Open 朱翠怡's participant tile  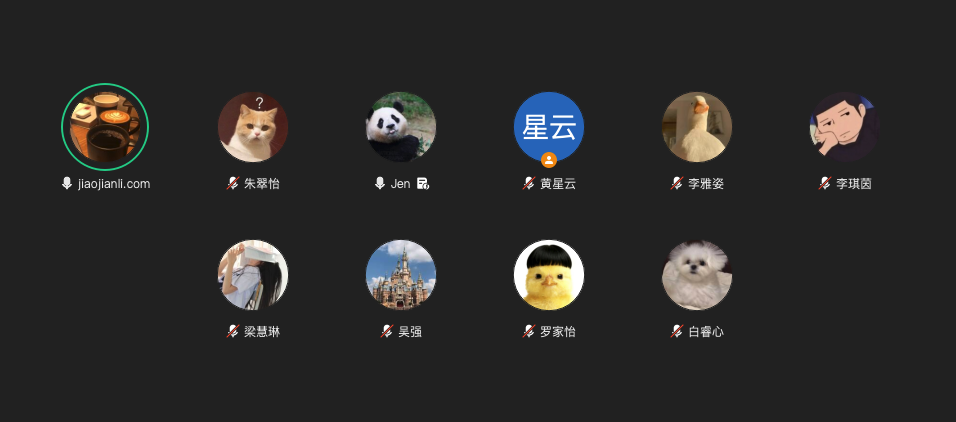coord(253,127)
